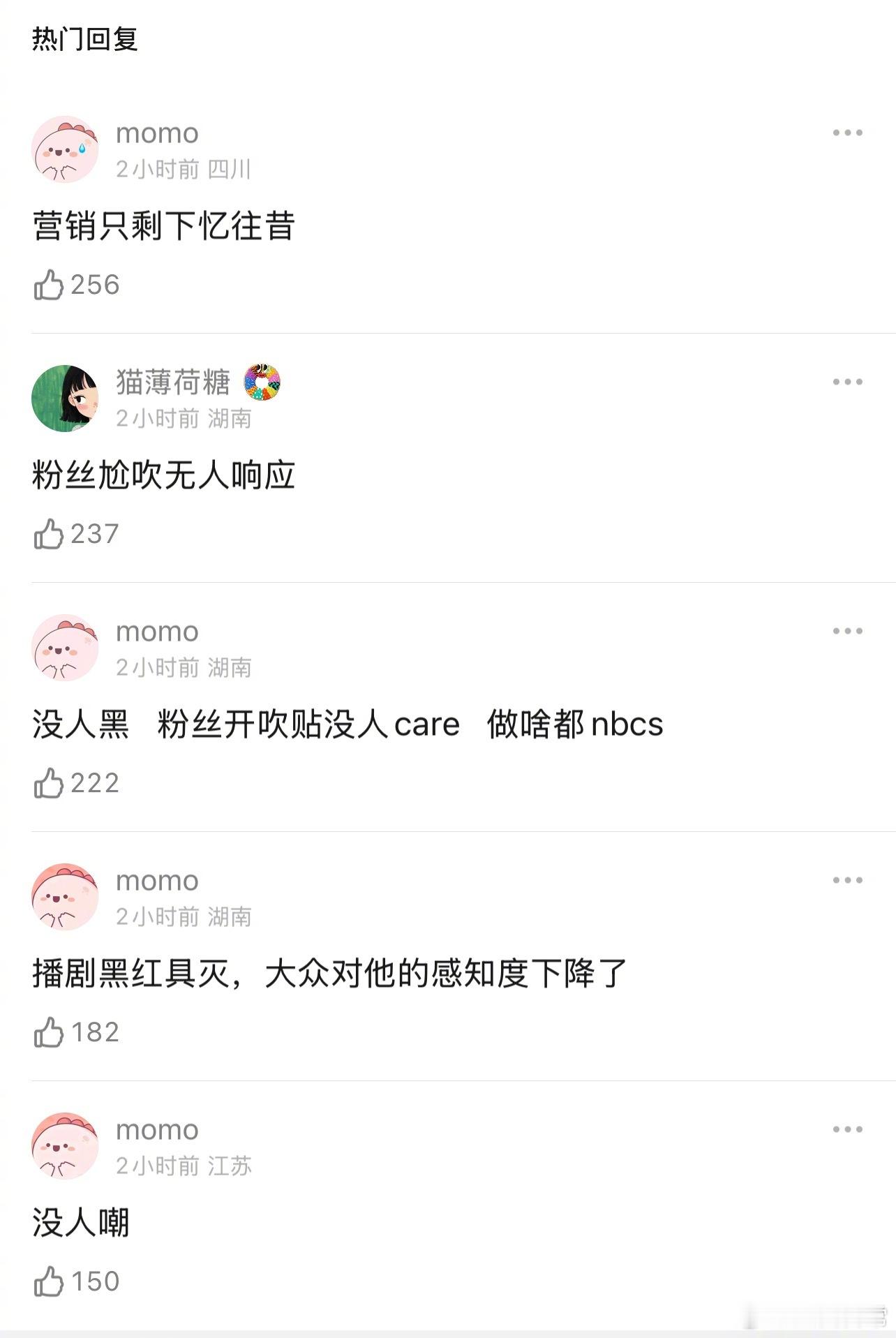Expand the more menu beside 播剧黑红具灭
Viewport: 896px width, 1338px height.
click(x=846, y=881)
